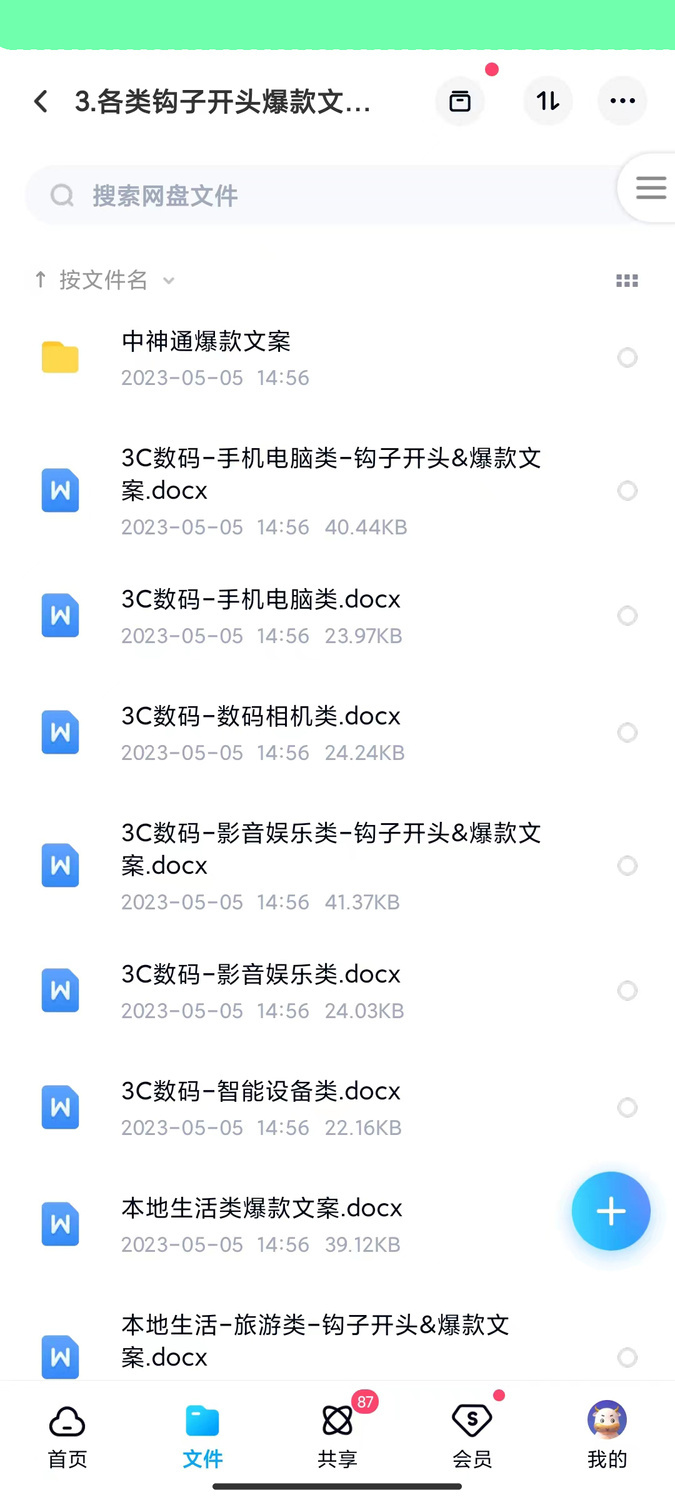Open the 会员 tab
The image size is (675, 1500).
coord(472,1435)
